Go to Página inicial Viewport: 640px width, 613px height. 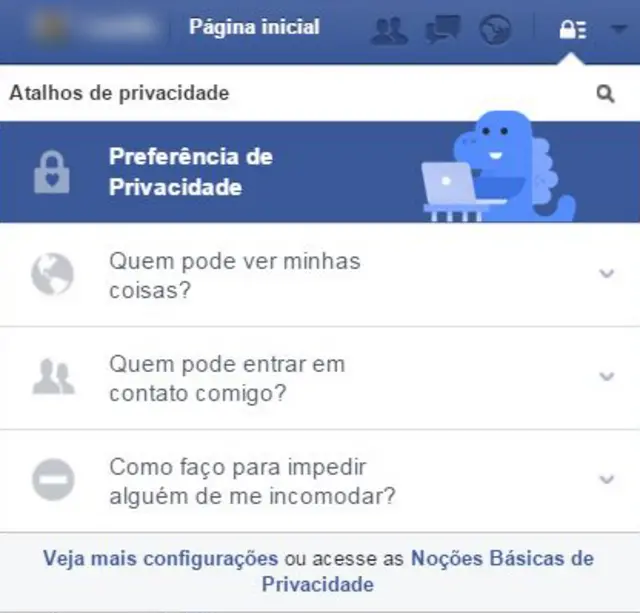(254, 27)
